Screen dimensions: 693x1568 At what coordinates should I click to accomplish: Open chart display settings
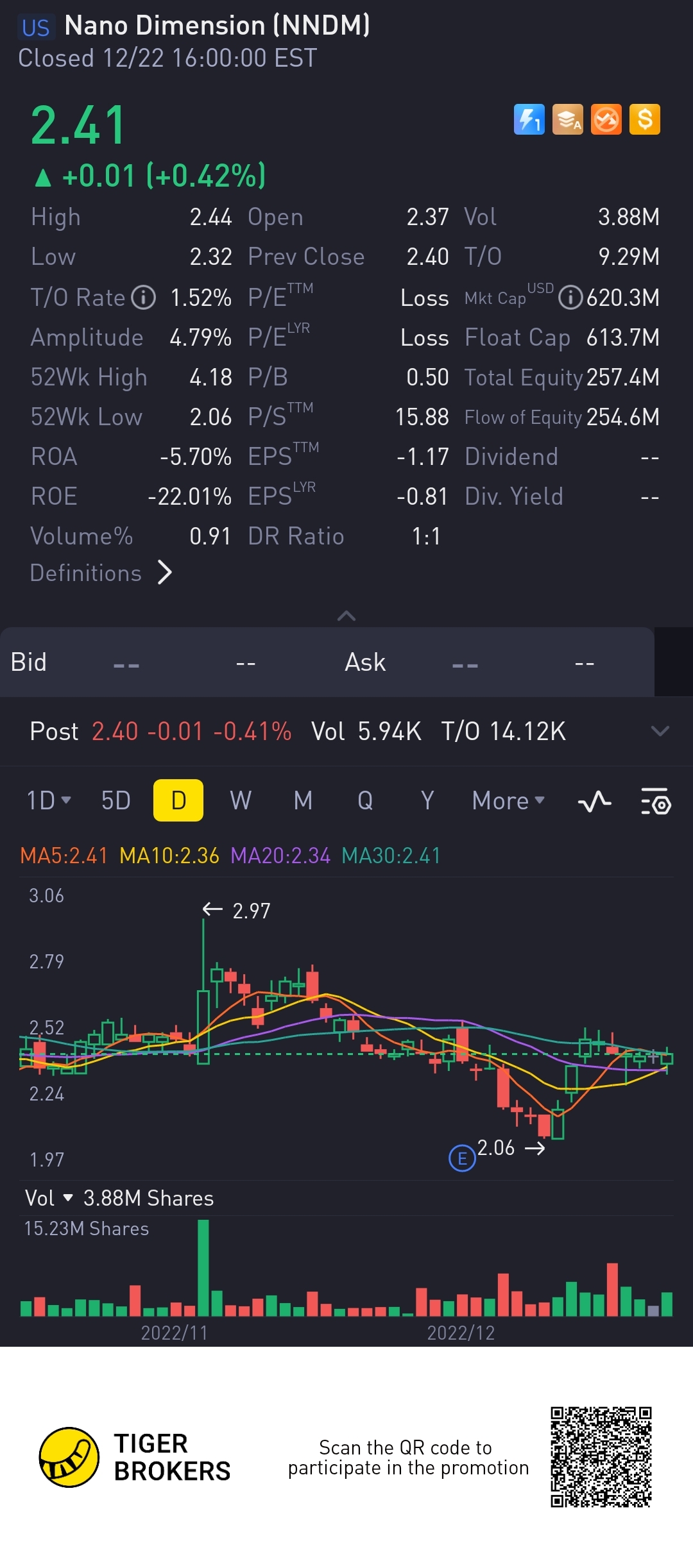[656, 801]
